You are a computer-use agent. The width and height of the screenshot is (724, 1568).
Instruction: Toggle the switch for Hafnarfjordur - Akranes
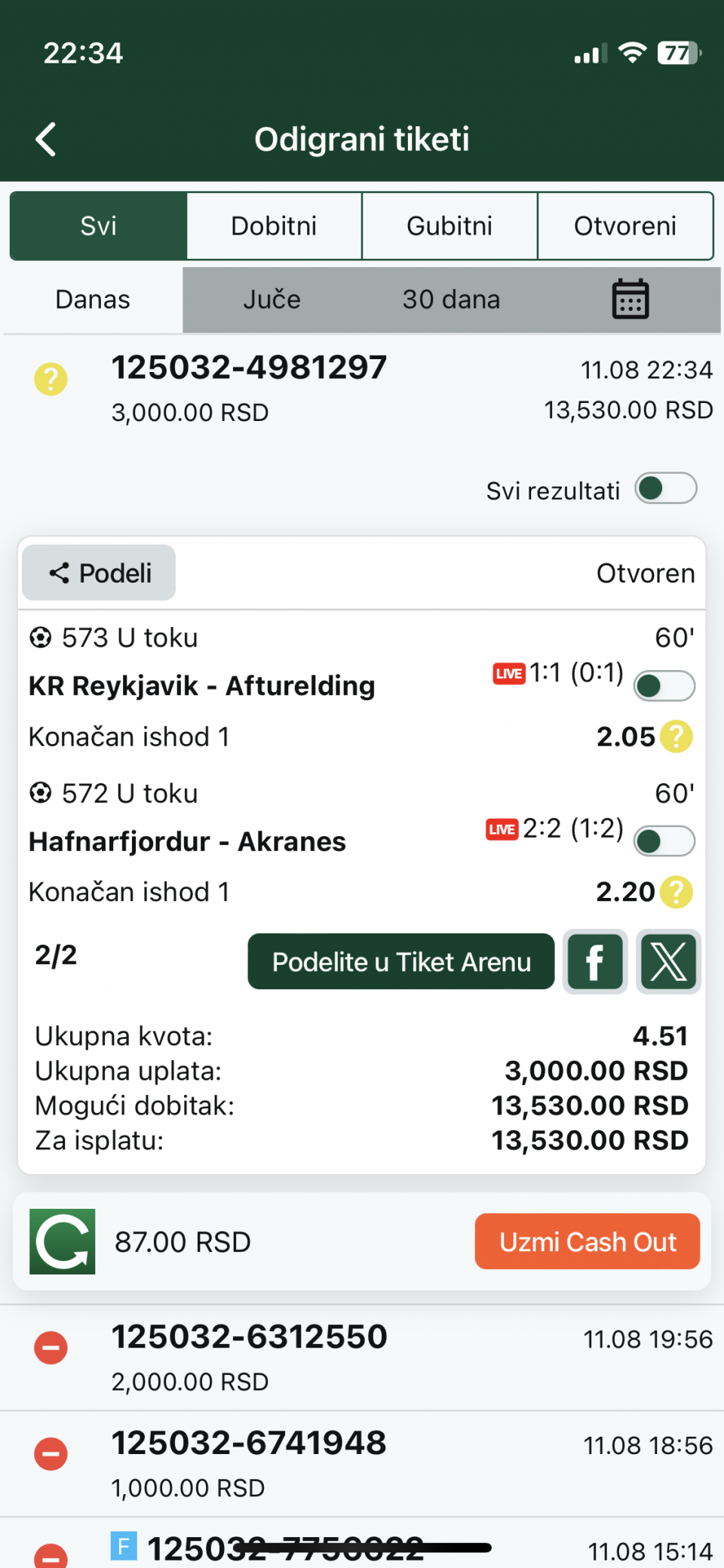[x=664, y=841]
